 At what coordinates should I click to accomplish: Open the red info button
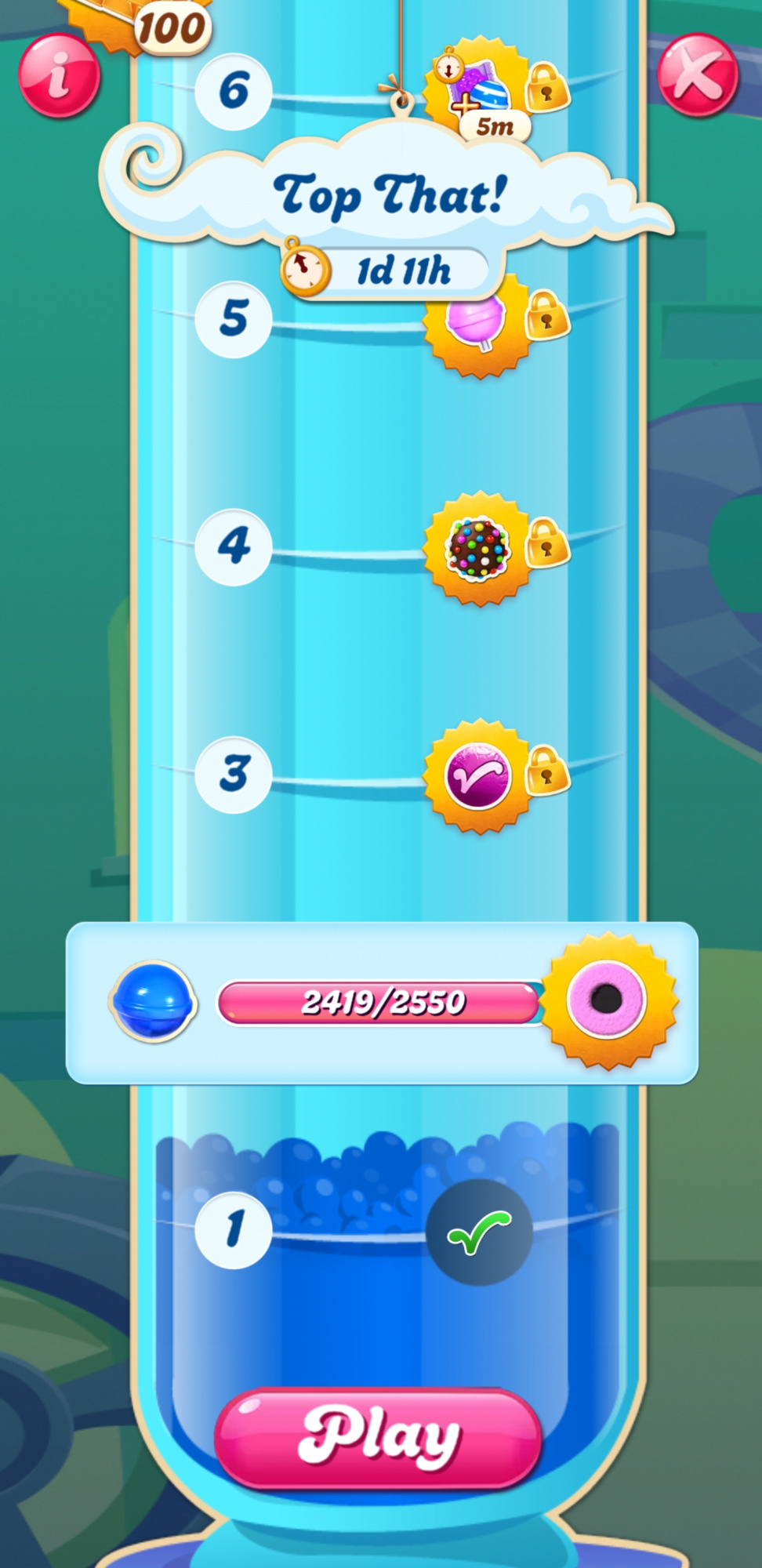click(60, 76)
